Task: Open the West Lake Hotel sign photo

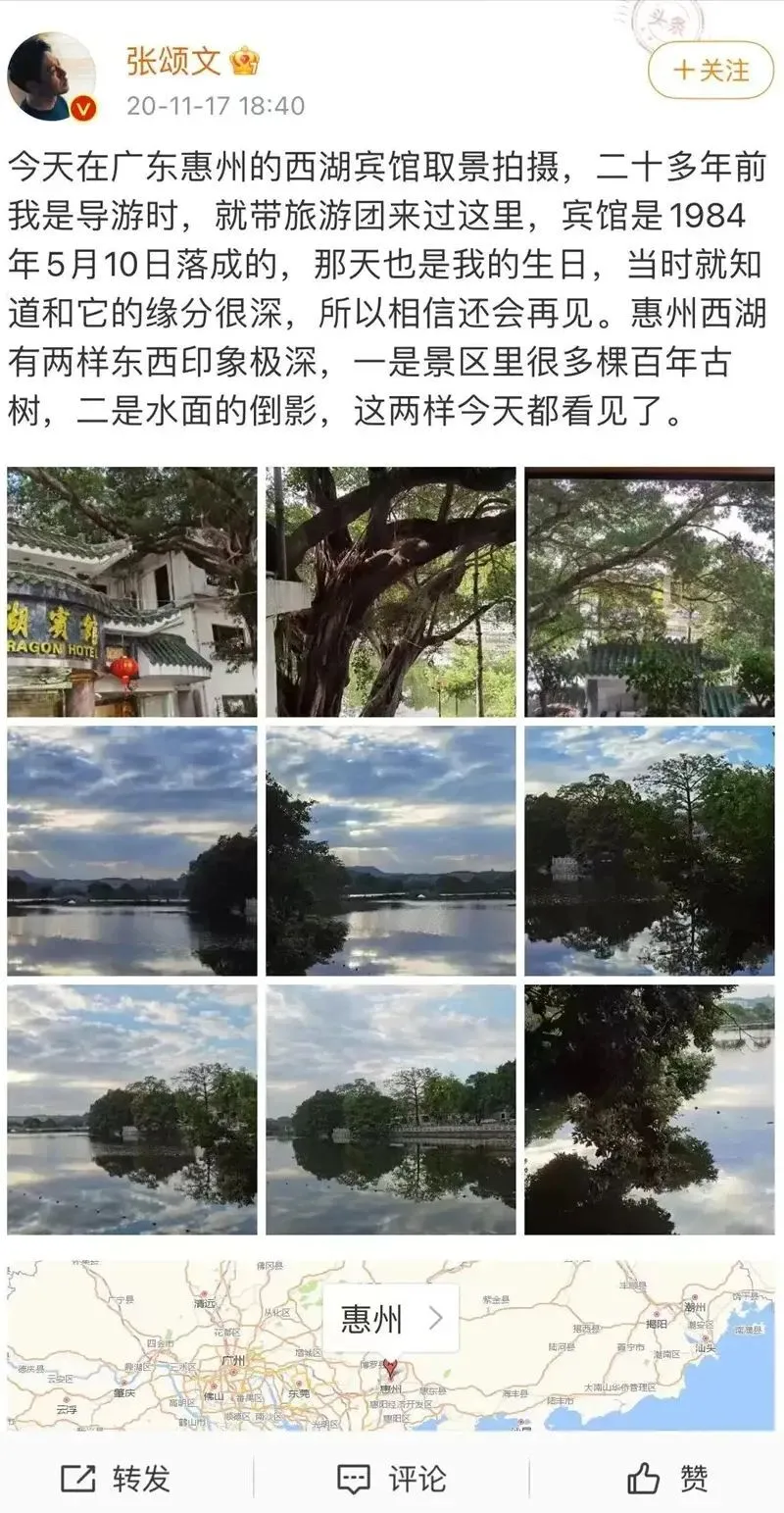Action: coord(132,592)
